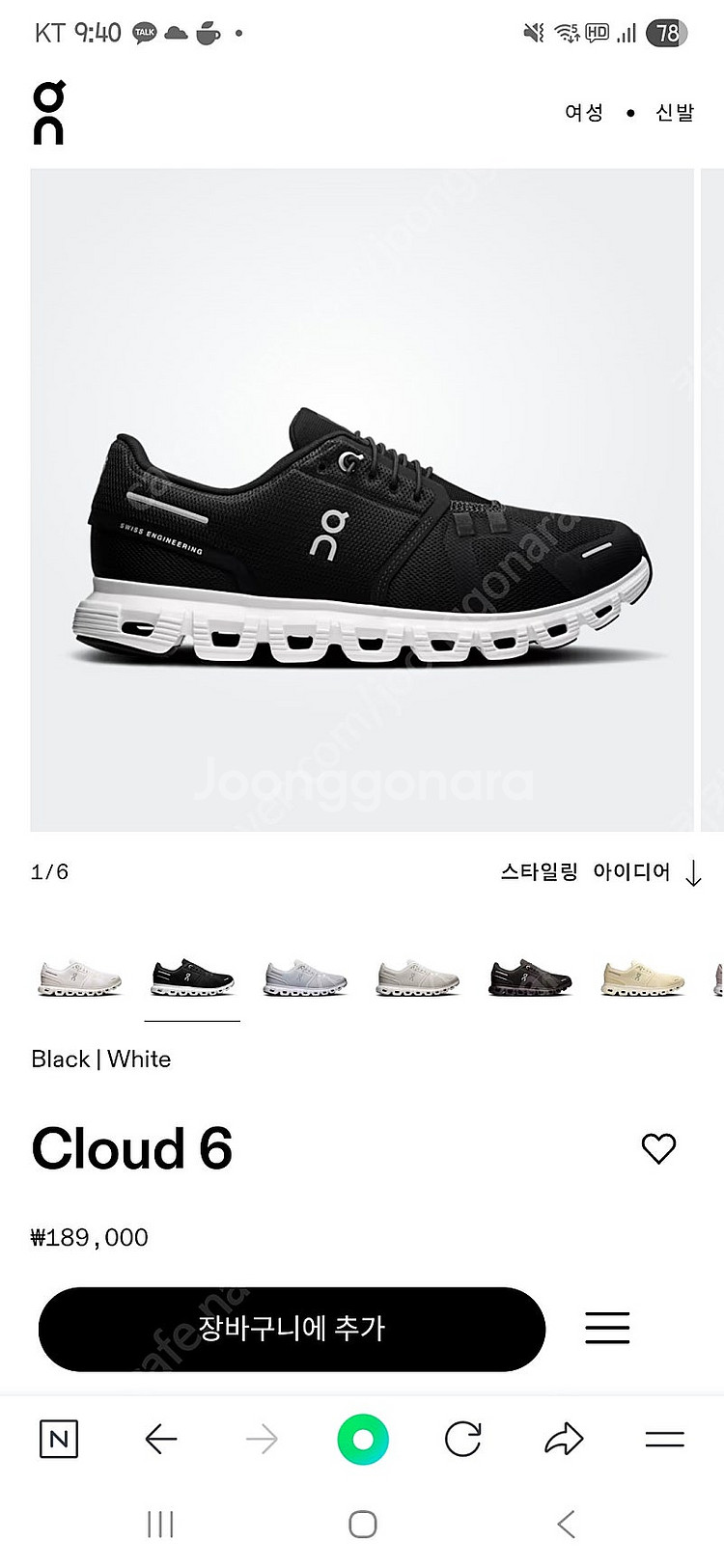Open the browser toolbar menu
Viewport: 724px width, 1568px height.
[664, 1440]
